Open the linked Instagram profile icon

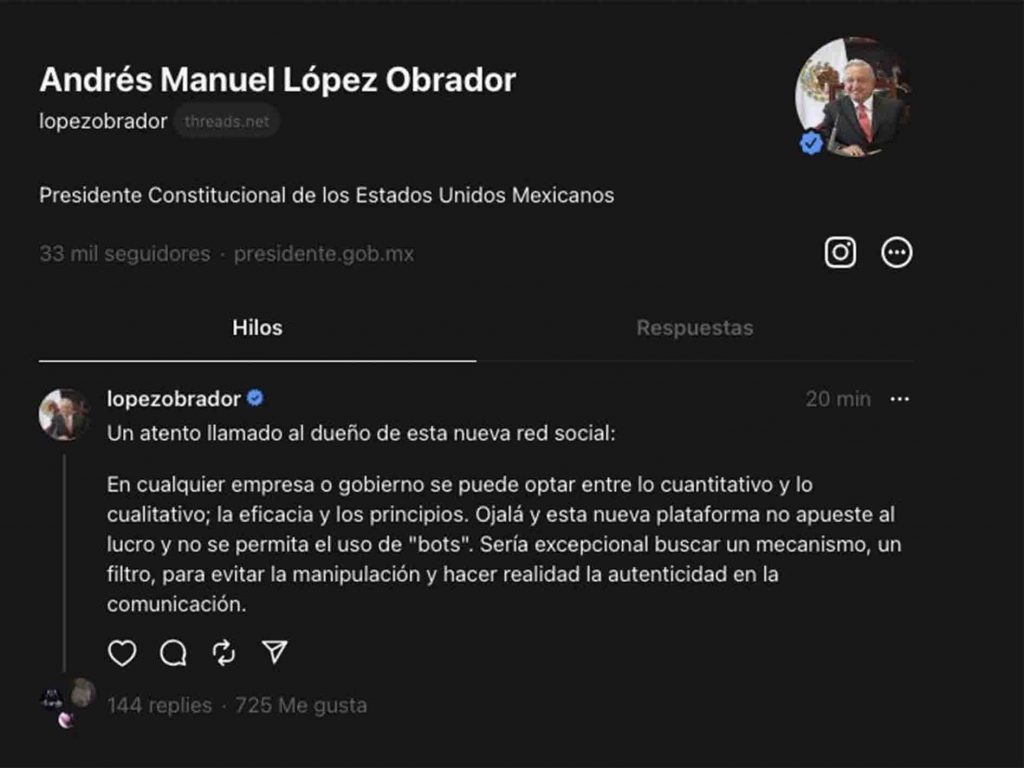pos(840,252)
